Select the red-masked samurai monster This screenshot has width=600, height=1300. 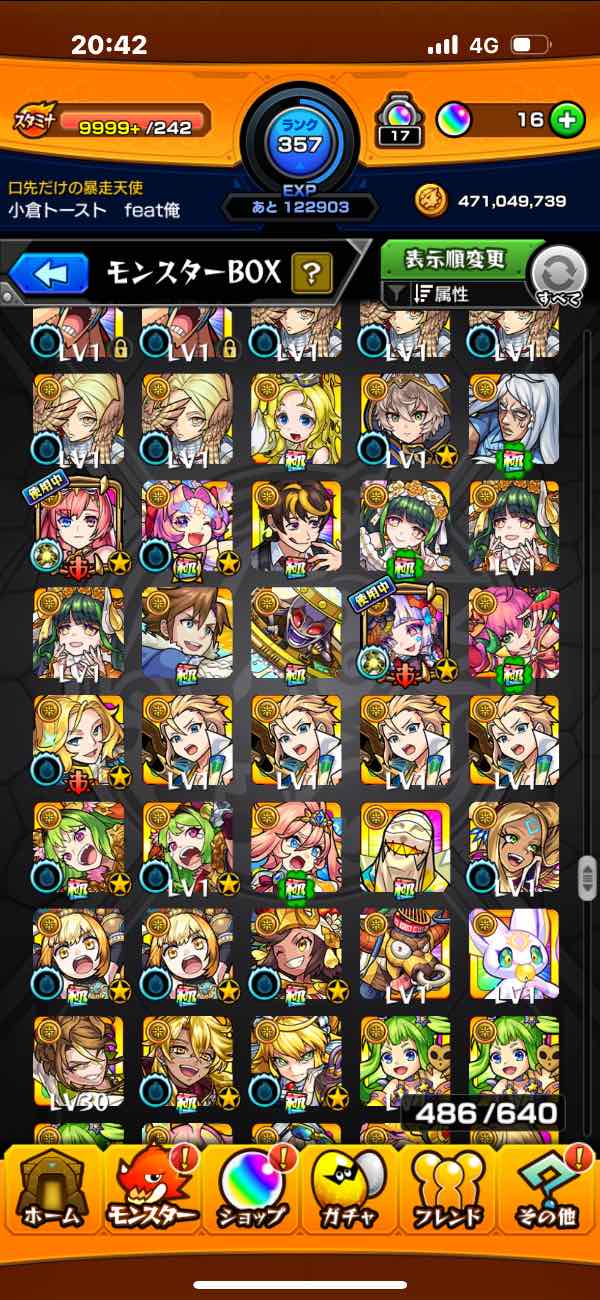296,633
